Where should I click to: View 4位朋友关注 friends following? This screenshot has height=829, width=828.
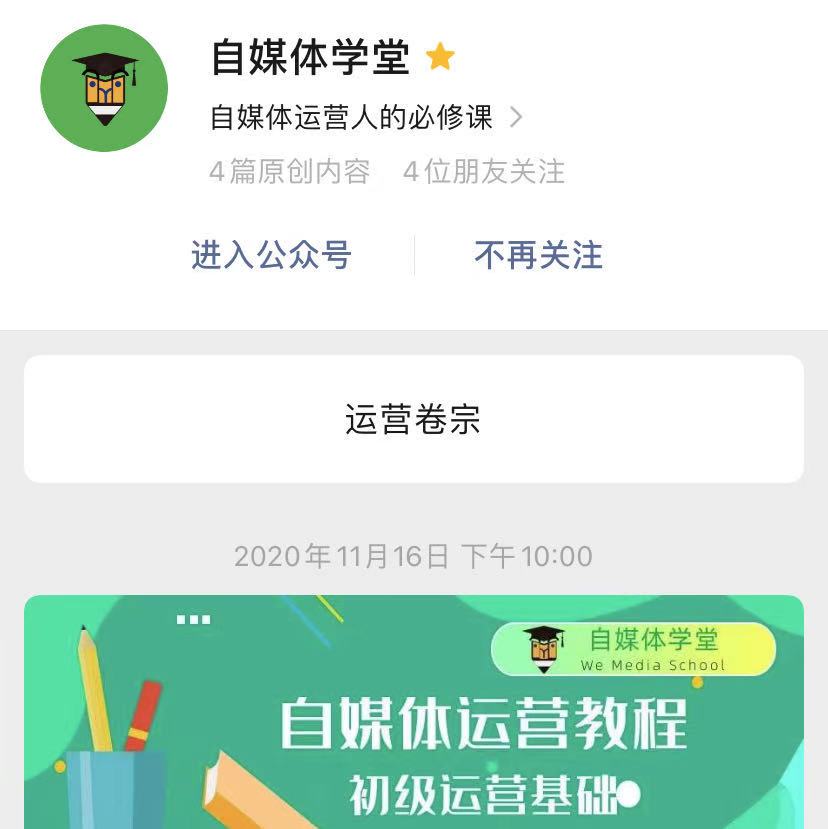click(x=484, y=172)
